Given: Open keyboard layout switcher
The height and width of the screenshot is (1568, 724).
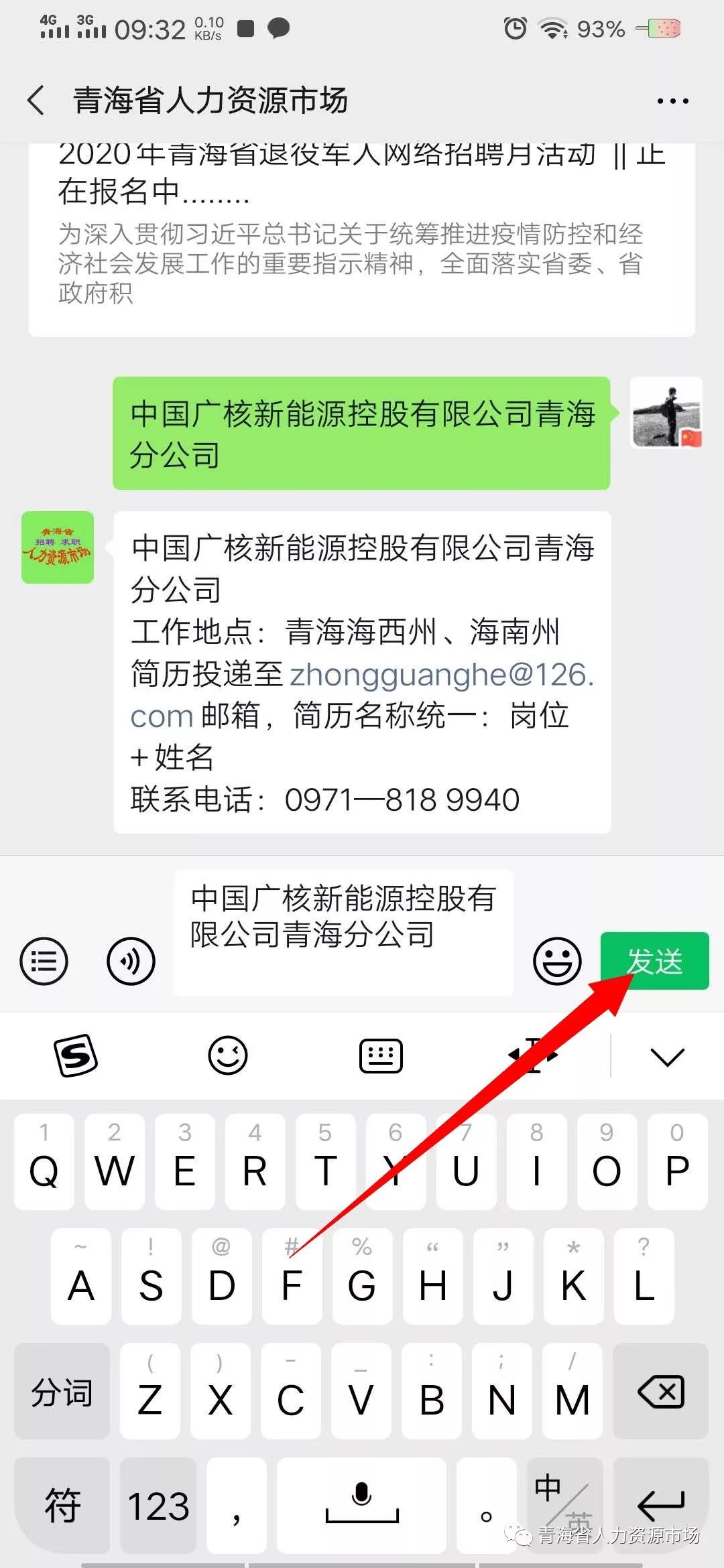Looking at the screenshot, I should (381, 1057).
